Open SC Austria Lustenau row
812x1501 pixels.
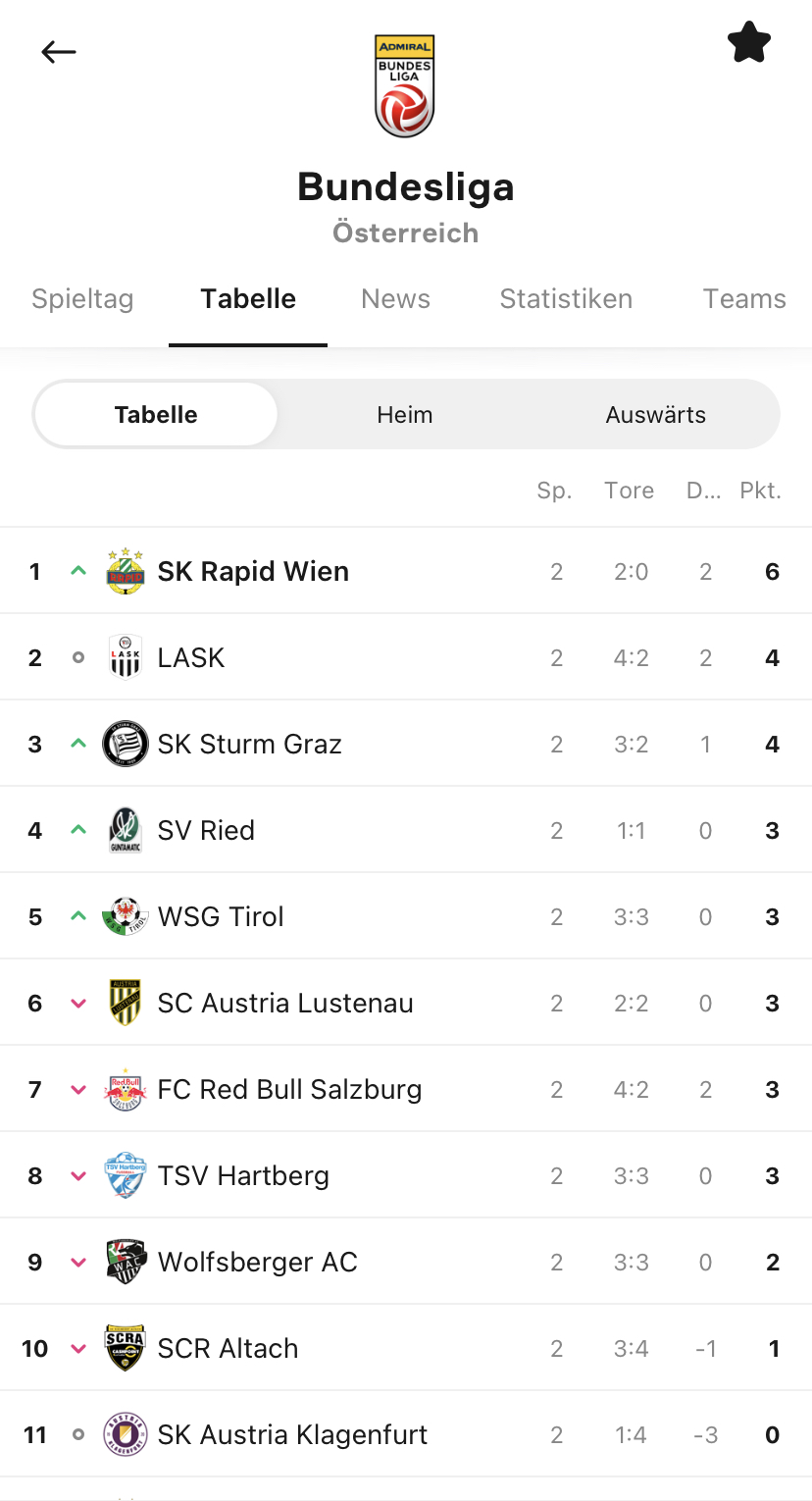pyautogui.click(x=406, y=1003)
